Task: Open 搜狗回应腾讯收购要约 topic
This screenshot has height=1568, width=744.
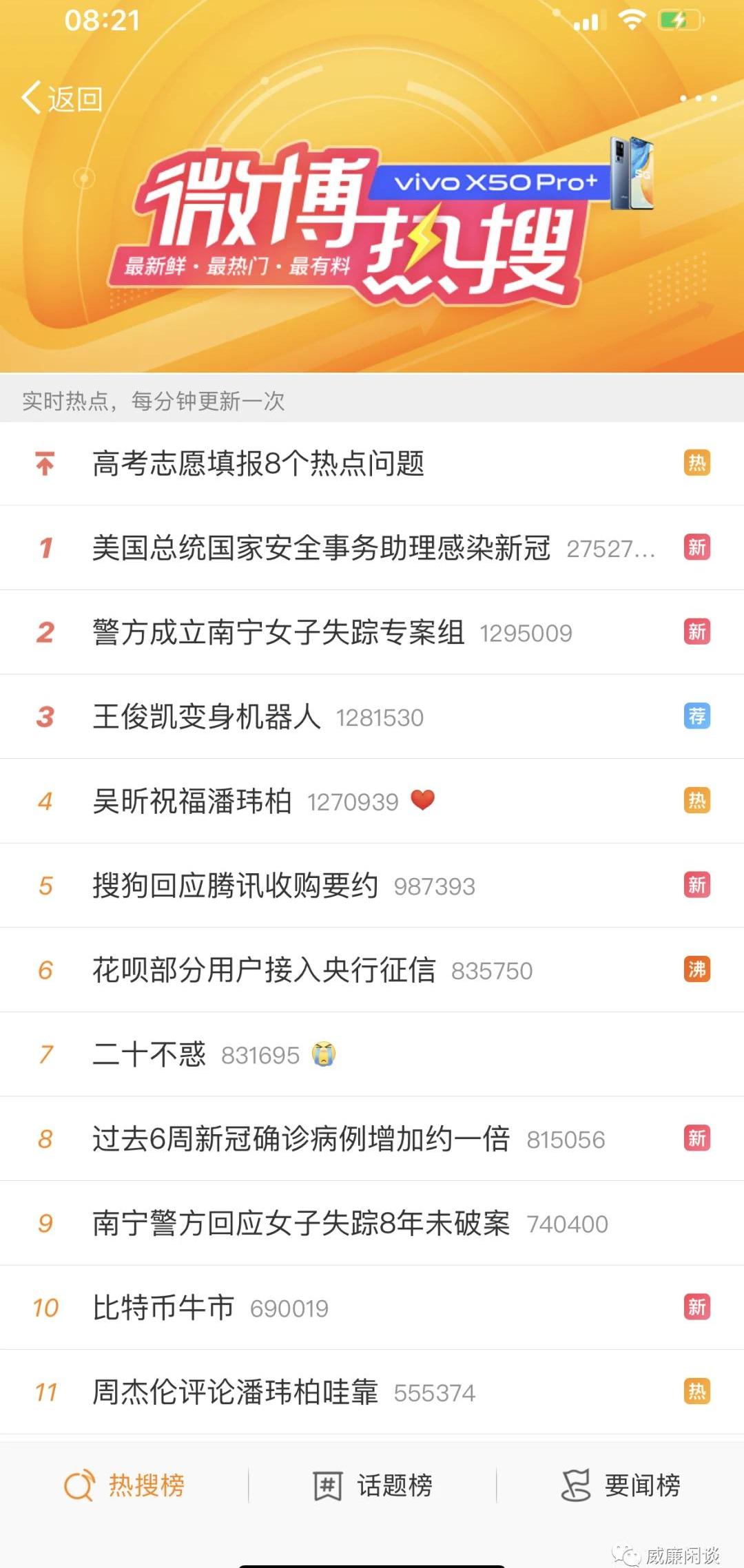Action: pos(236,886)
